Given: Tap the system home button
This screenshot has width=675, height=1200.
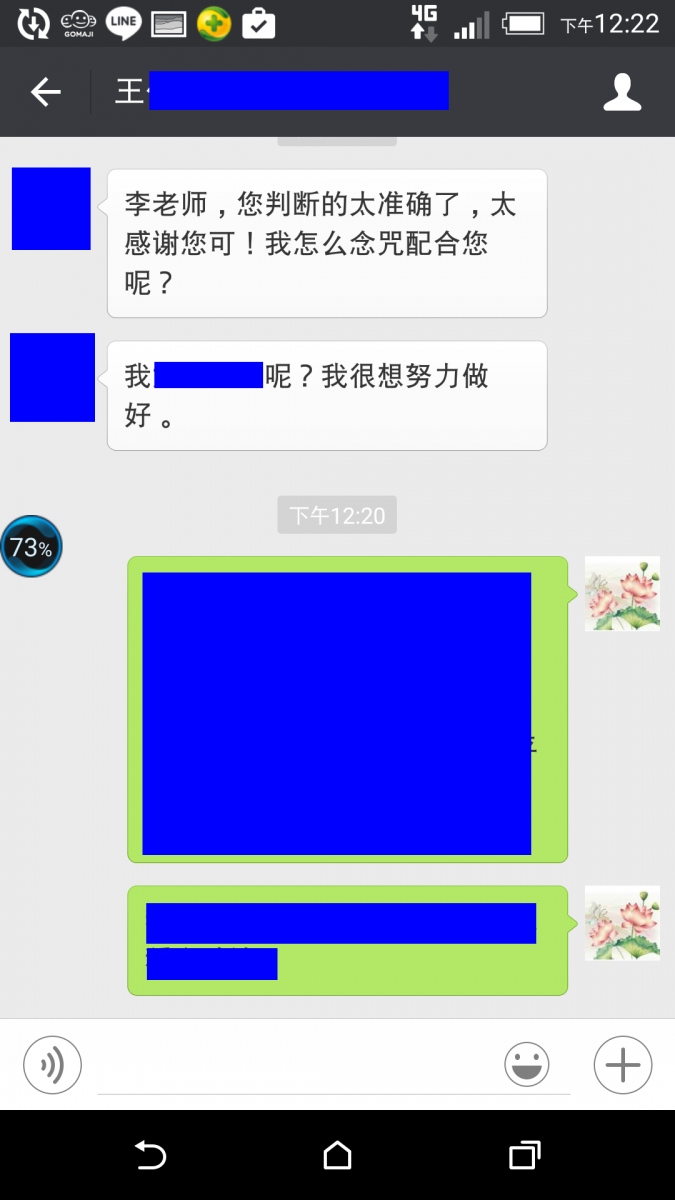Looking at the screenshot, I should [337, 1156].
